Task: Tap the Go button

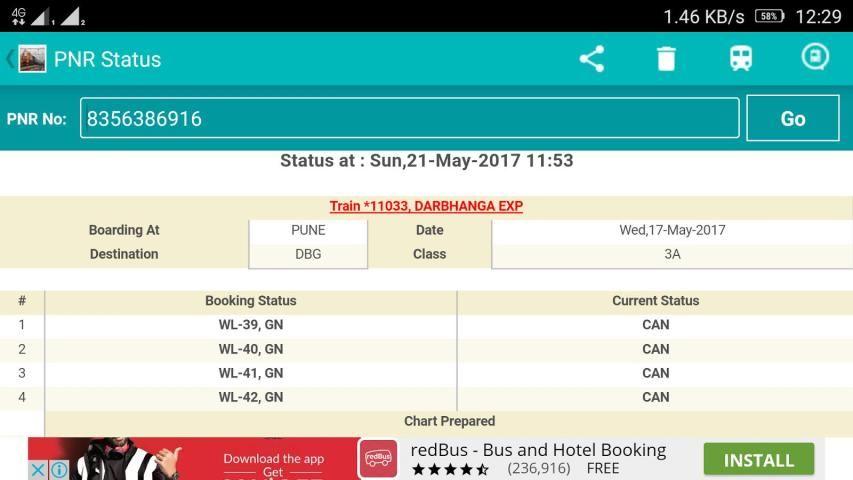Action: point(792,118)
